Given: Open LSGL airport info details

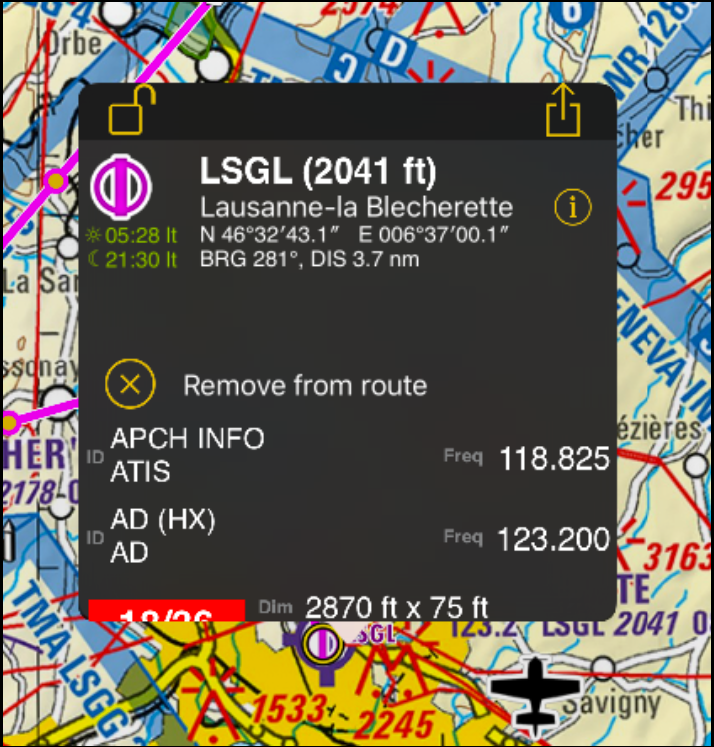Looking at the screenshot, I should pyautogui.click(x=573, y=207).
